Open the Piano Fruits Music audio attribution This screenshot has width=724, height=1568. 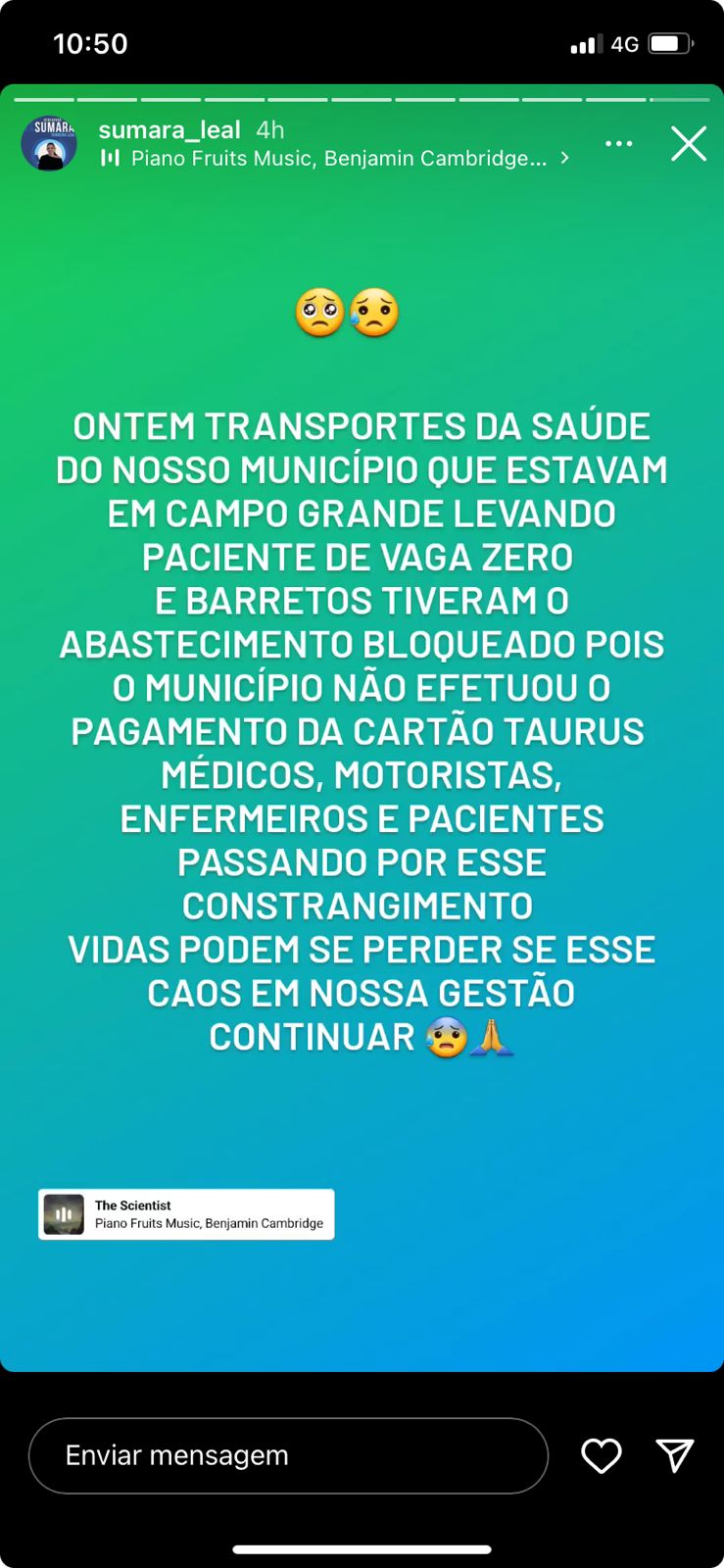click(x=338, y=159)
